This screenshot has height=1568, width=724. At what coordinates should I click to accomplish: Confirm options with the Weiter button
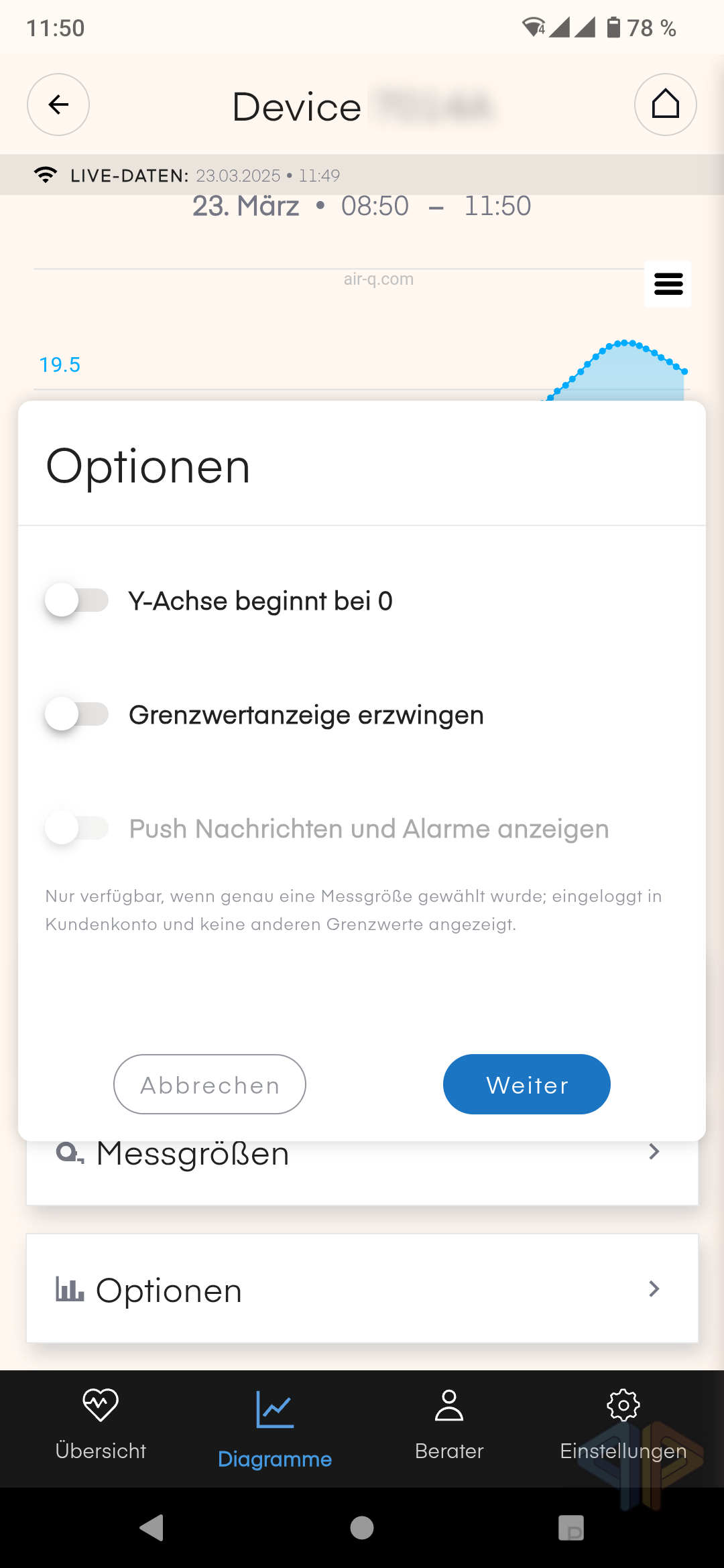[527, 1084]
